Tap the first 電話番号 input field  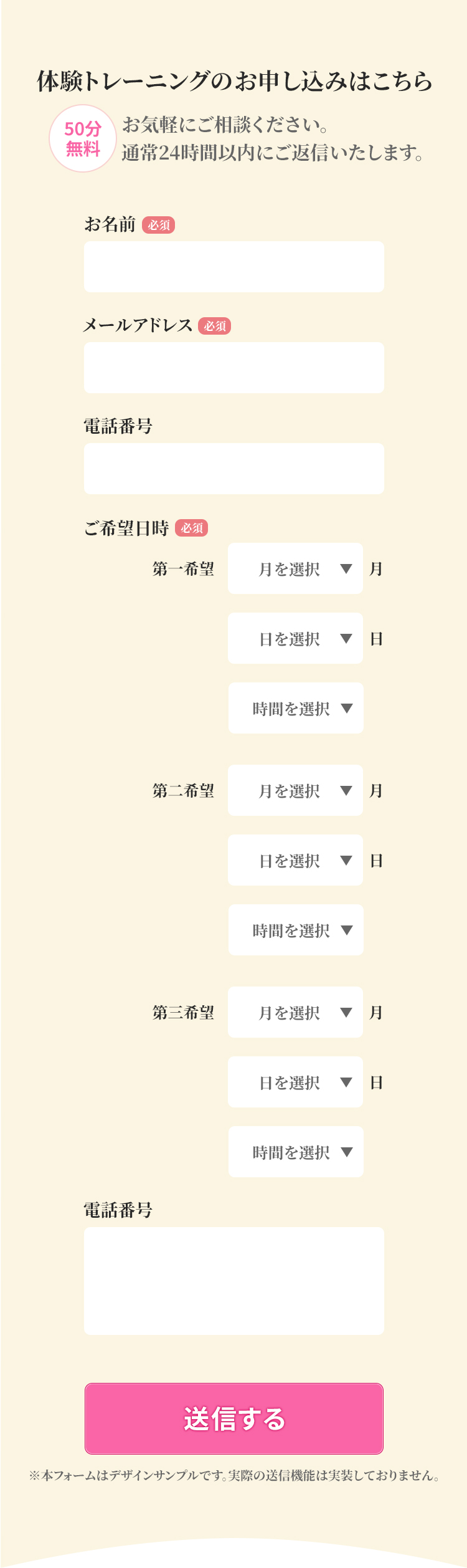(233, 469)
